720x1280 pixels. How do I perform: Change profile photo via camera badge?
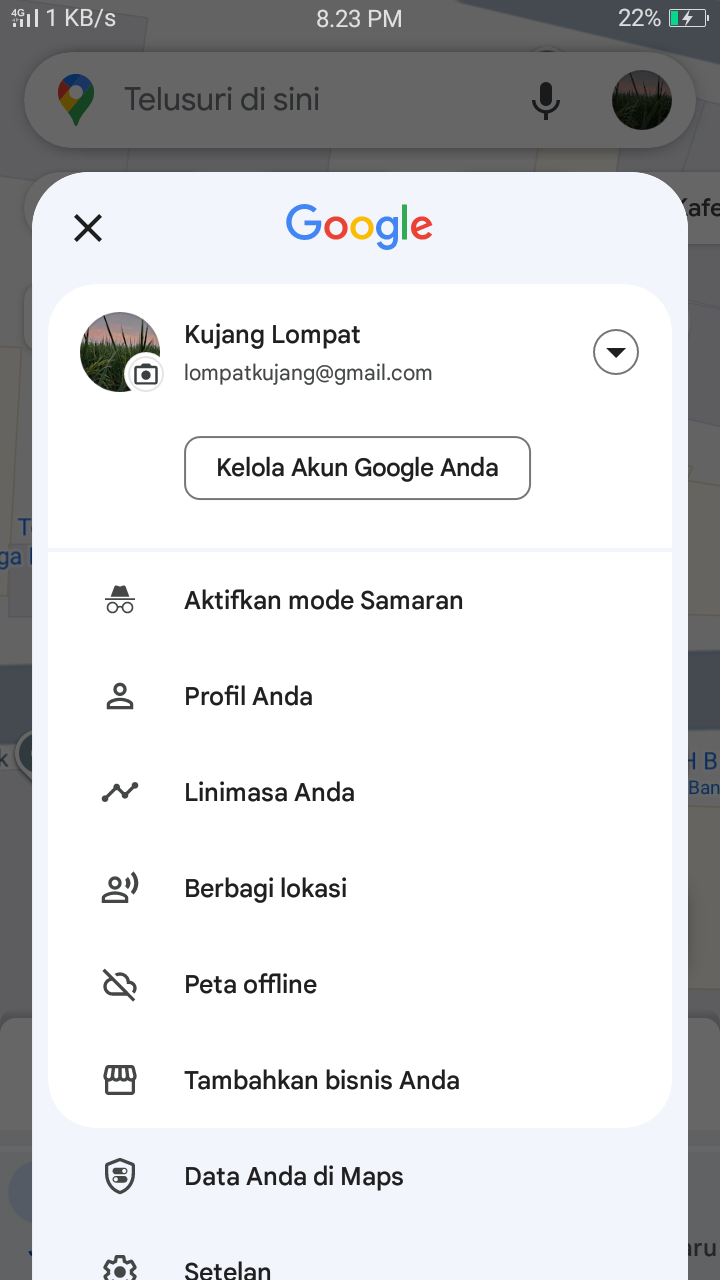146,374
